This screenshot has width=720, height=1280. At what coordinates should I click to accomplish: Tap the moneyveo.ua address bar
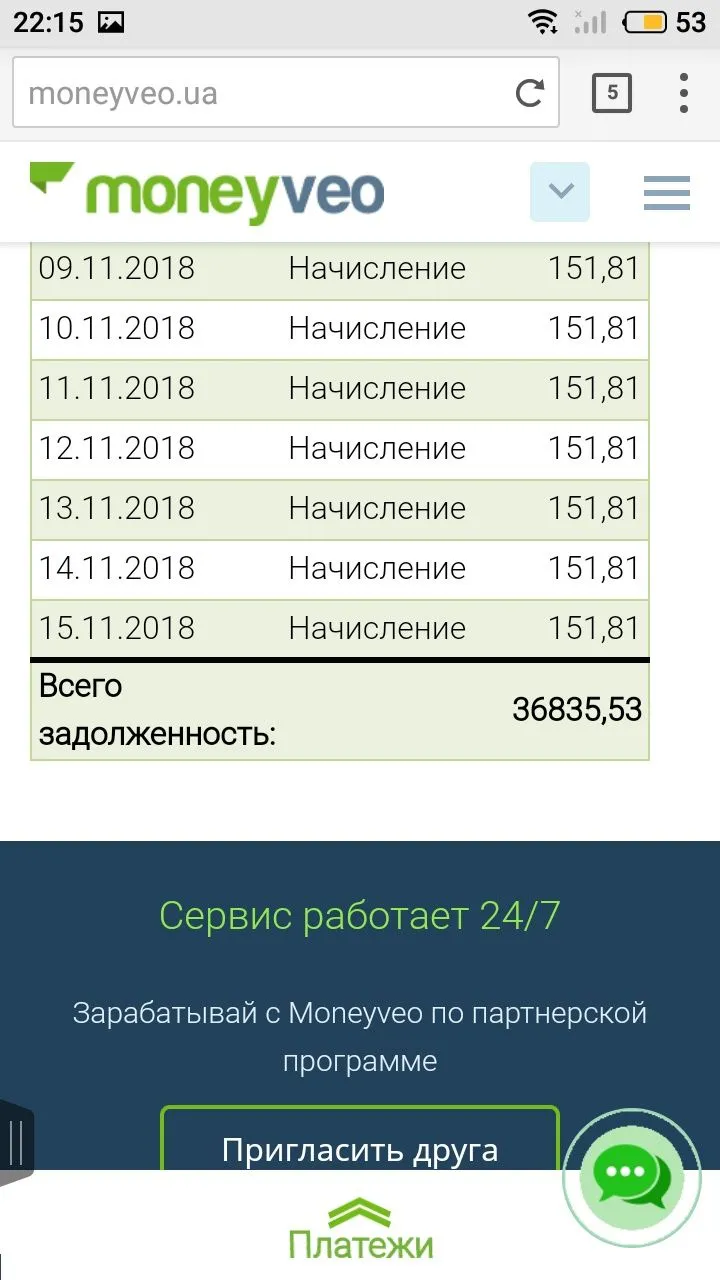click(x=260, y=94)
